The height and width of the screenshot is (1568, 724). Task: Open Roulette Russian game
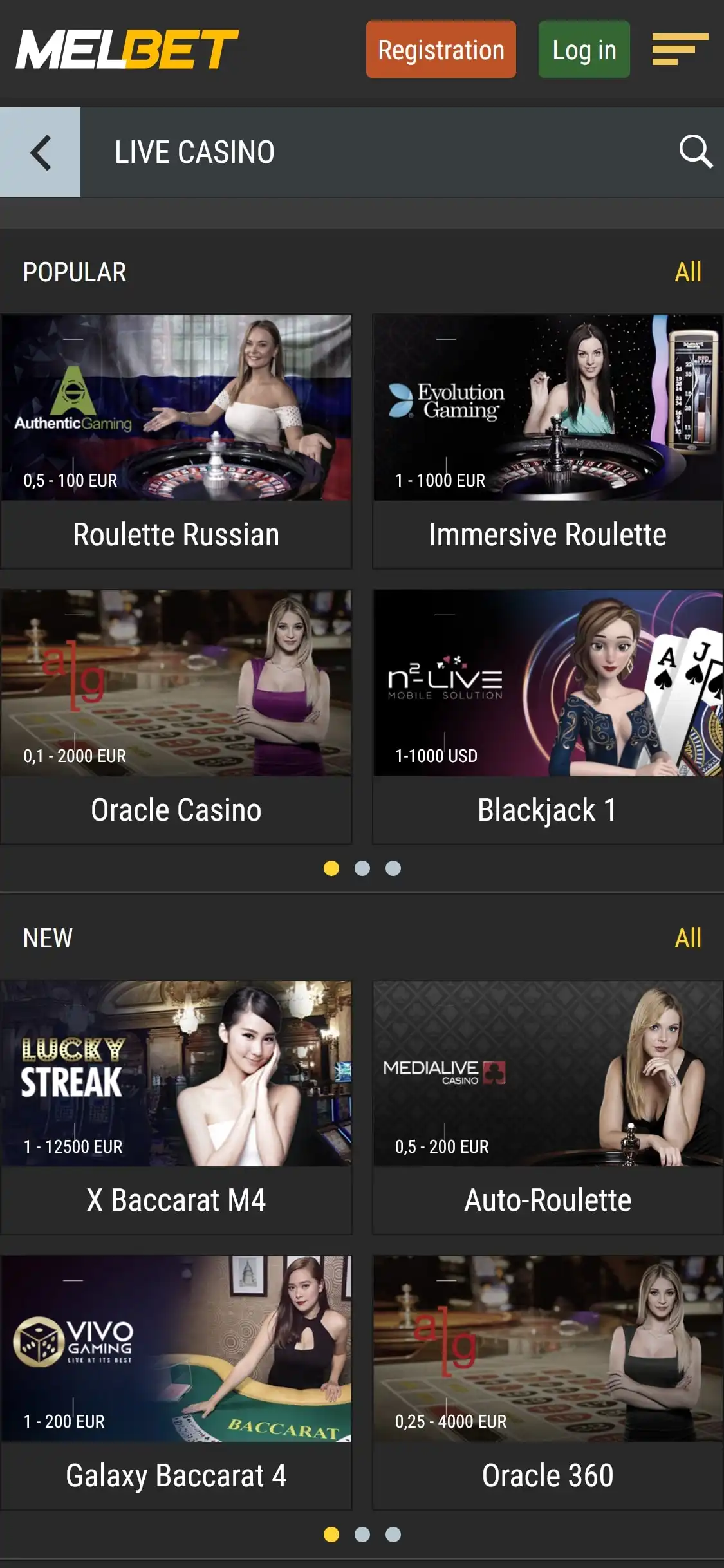point(176,441)
